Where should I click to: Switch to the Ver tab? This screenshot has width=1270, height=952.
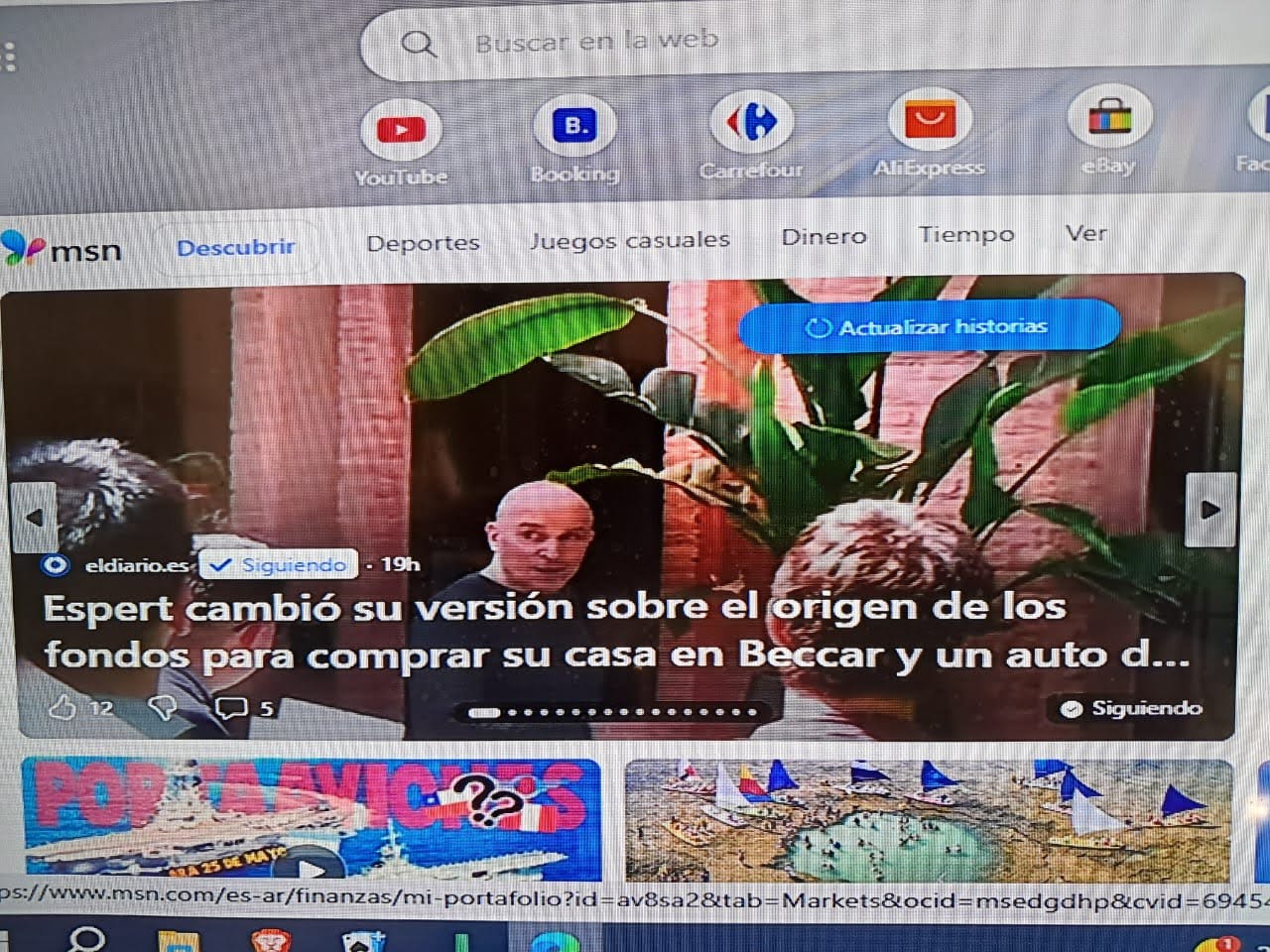(1085, 234)
